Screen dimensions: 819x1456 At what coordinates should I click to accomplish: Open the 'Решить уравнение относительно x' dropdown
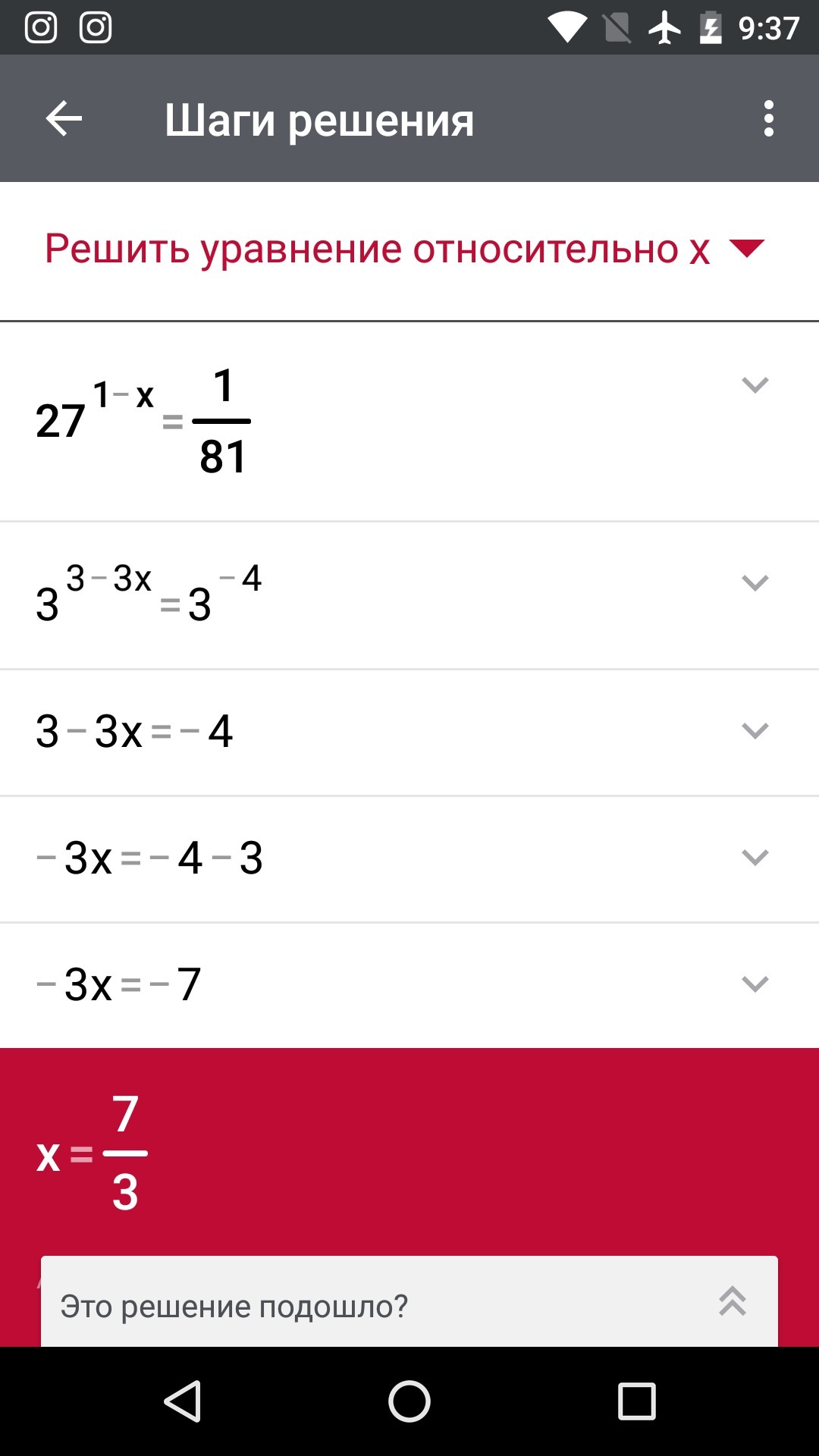[x=746, y=249]
